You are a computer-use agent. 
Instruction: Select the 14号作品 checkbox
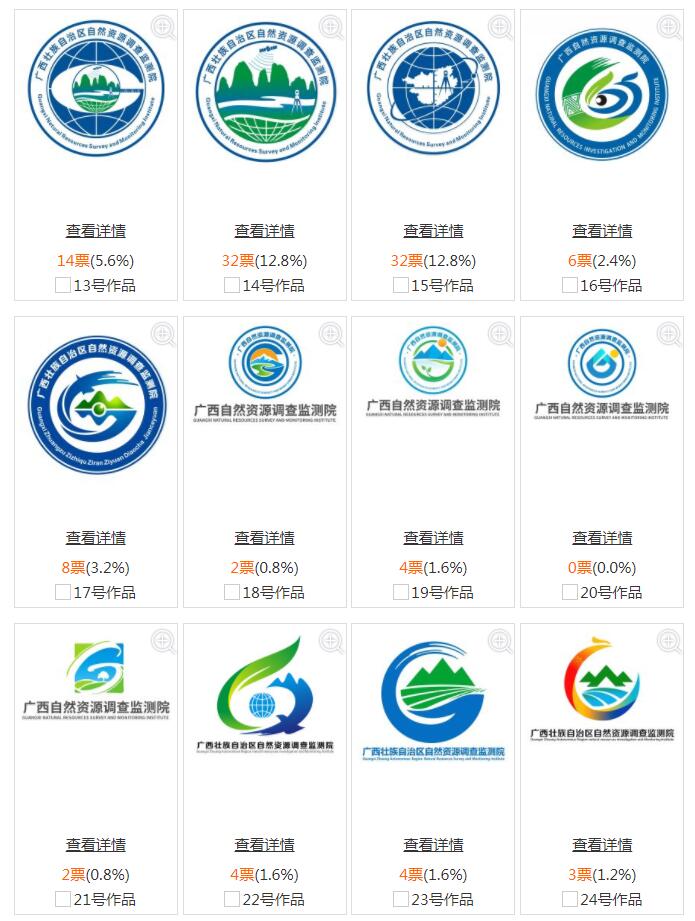(232, 285)
